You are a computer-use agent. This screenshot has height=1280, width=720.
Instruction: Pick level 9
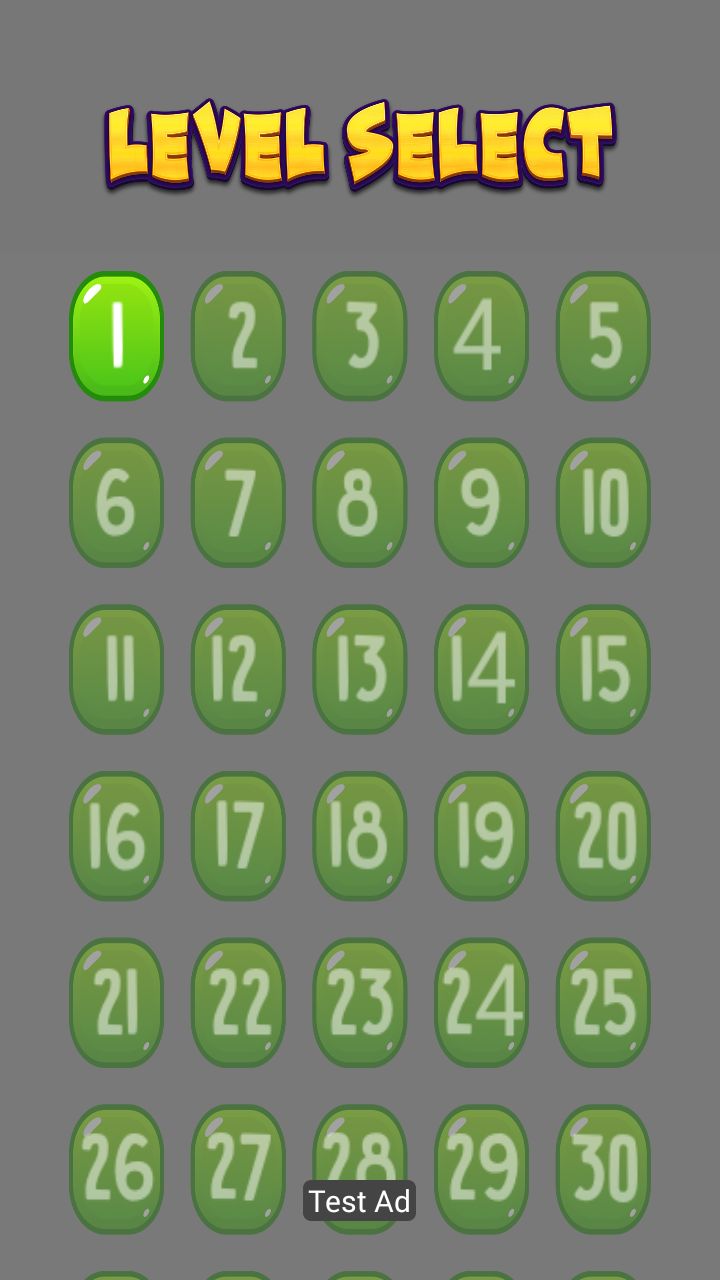(481, 503)
